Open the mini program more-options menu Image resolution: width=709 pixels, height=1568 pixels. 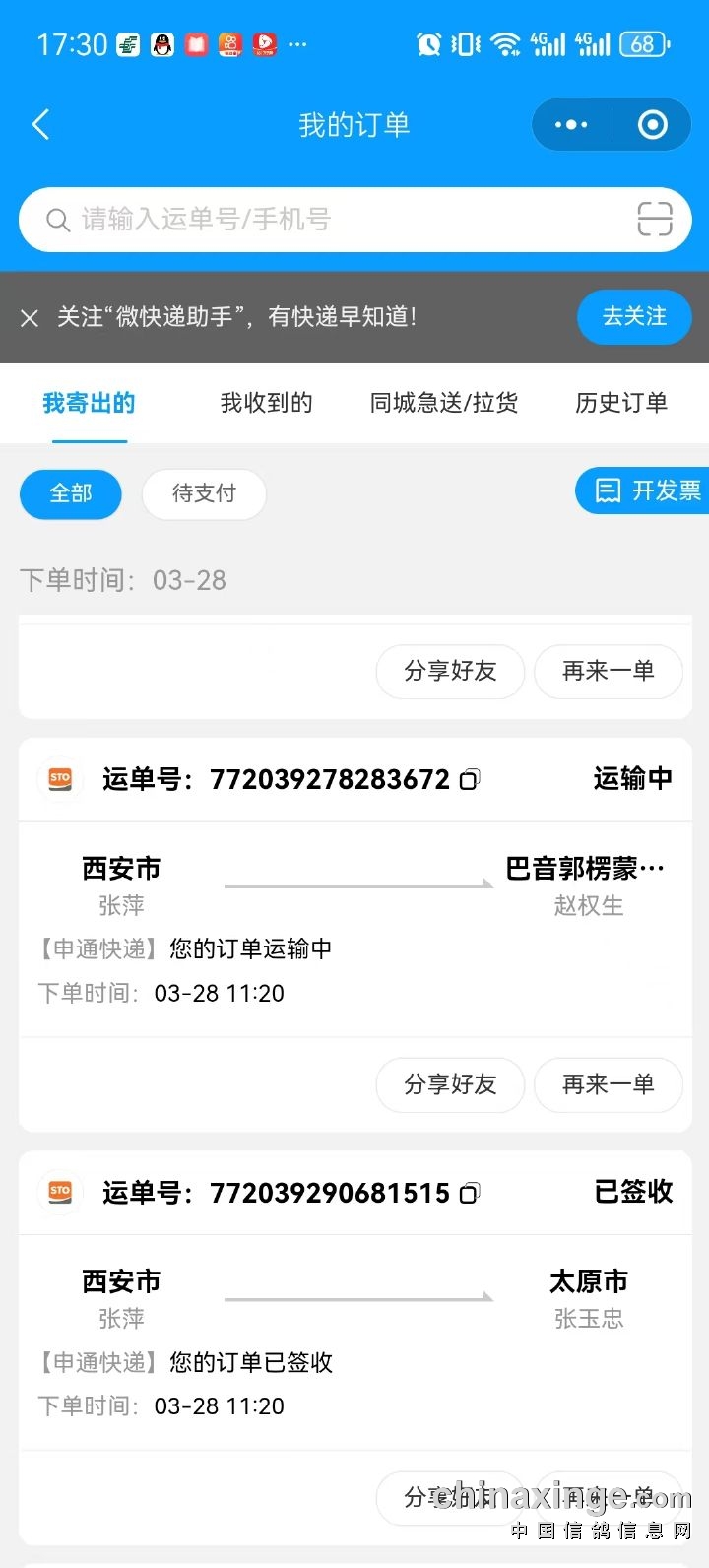(x=571, y=125)
